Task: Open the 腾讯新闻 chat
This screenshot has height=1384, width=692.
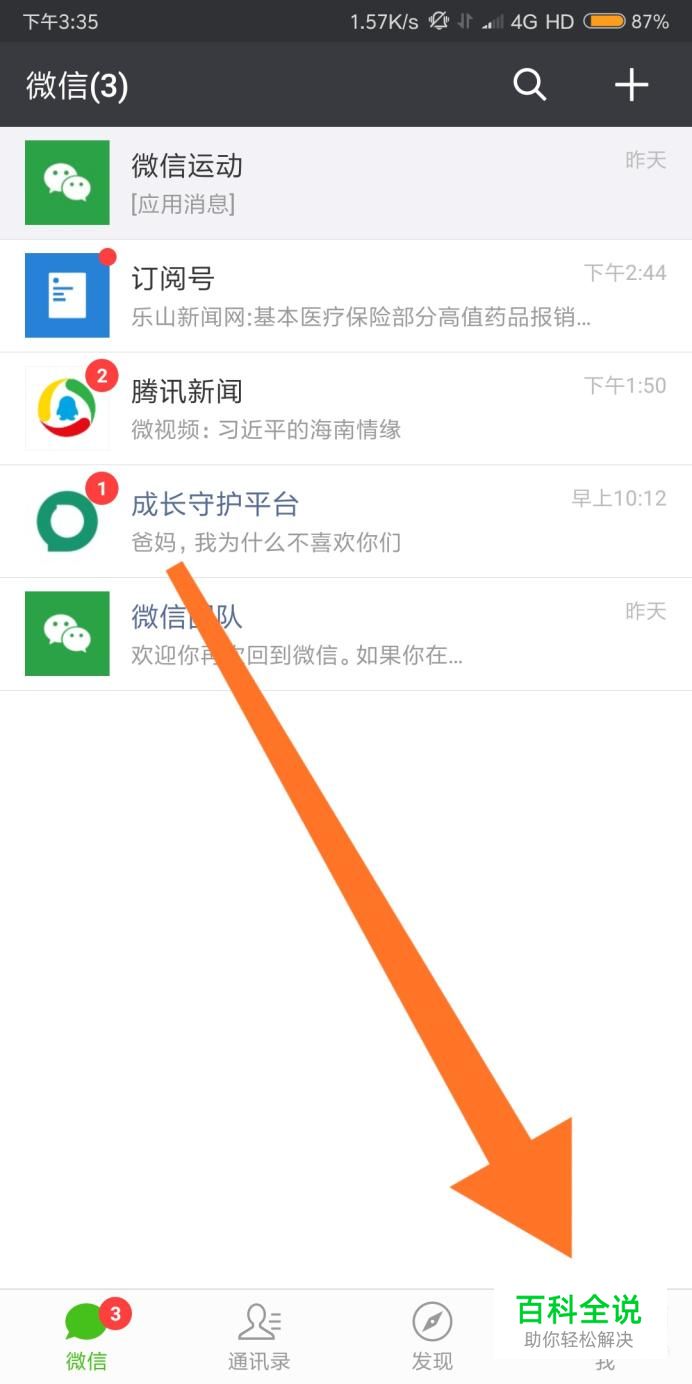Action: click(346, 408)
